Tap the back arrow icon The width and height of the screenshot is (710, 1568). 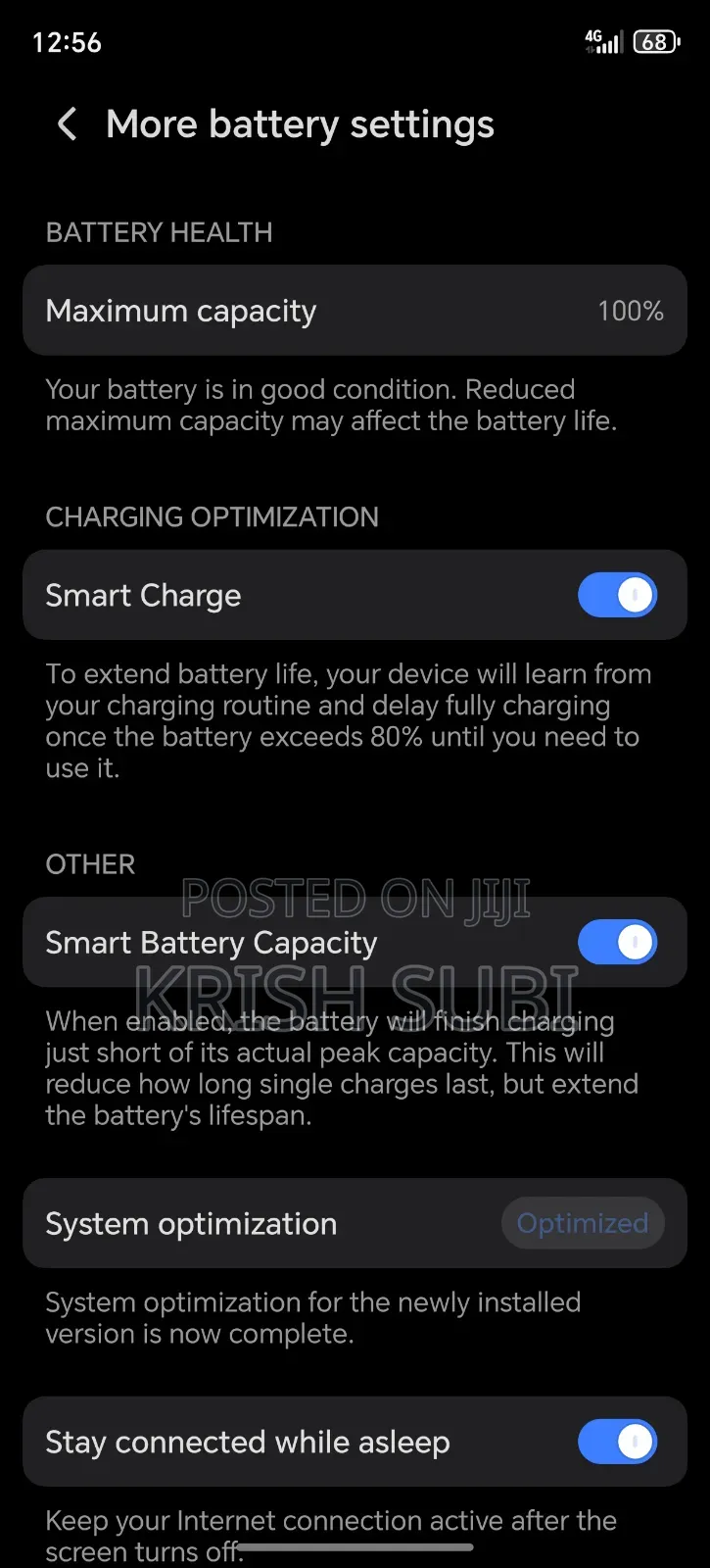(x=65, y=123)
